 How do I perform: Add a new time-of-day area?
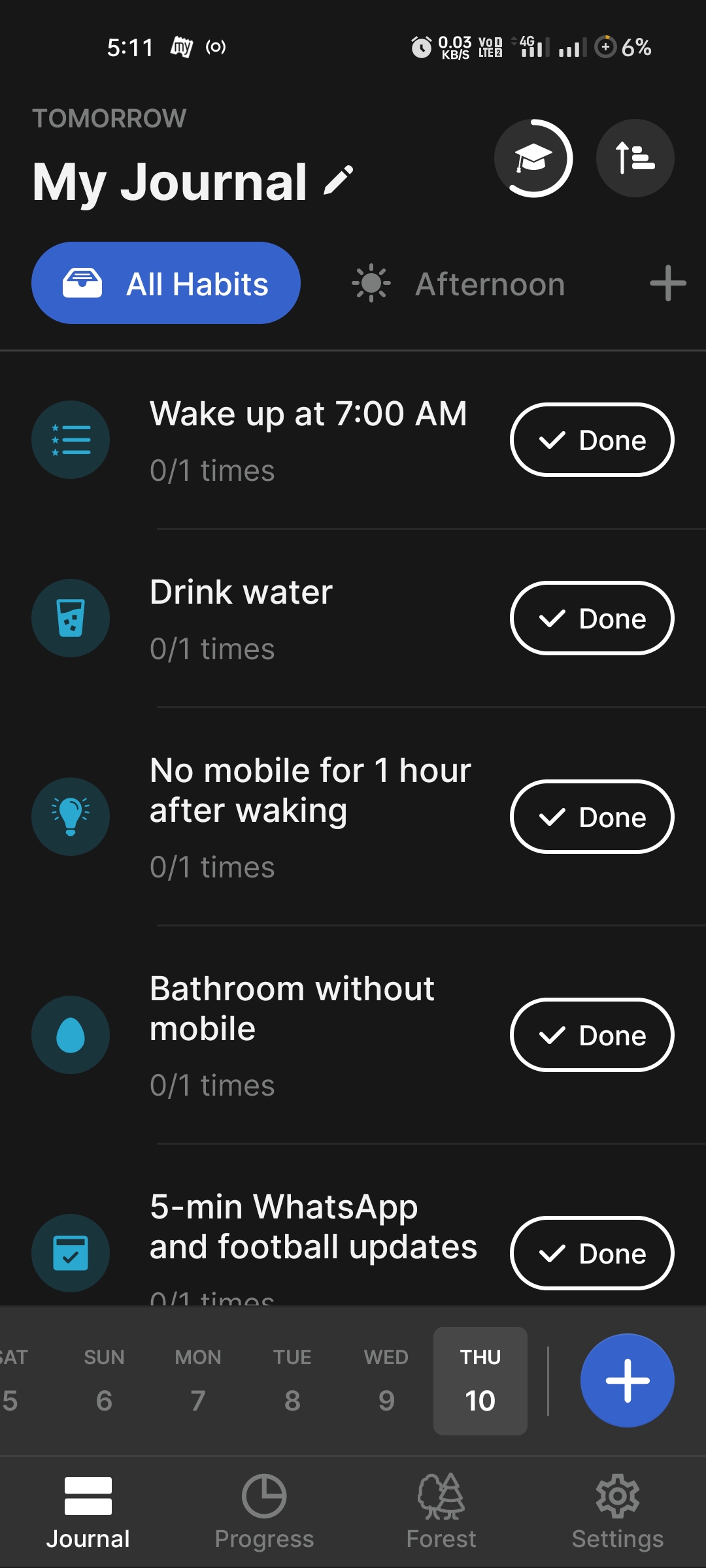pos(667,283)
